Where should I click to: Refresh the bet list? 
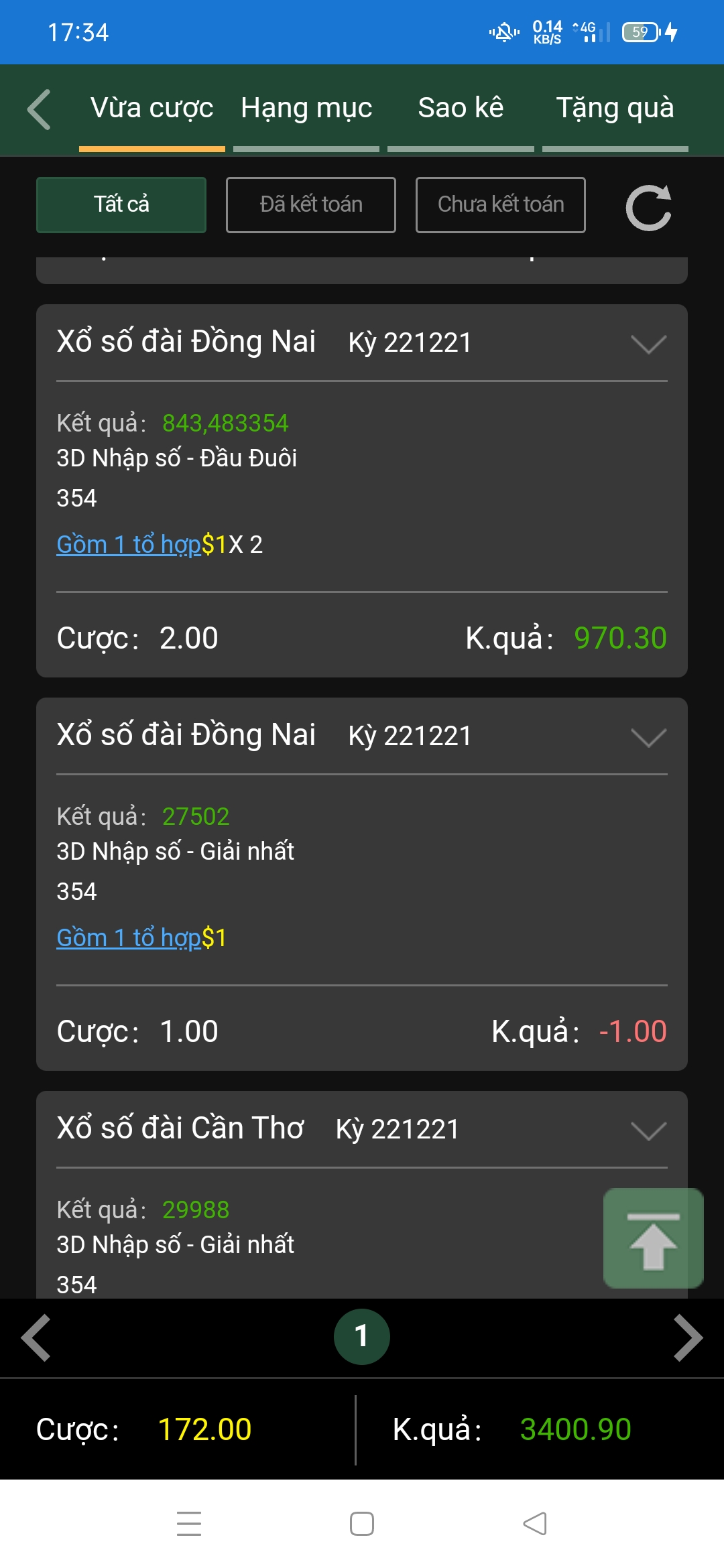[648, 207]
